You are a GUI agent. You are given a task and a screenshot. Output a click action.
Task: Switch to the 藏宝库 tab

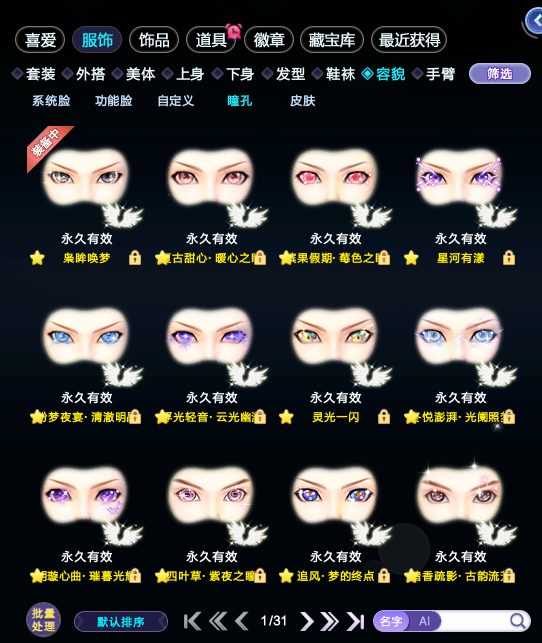(x=332, y=40)
